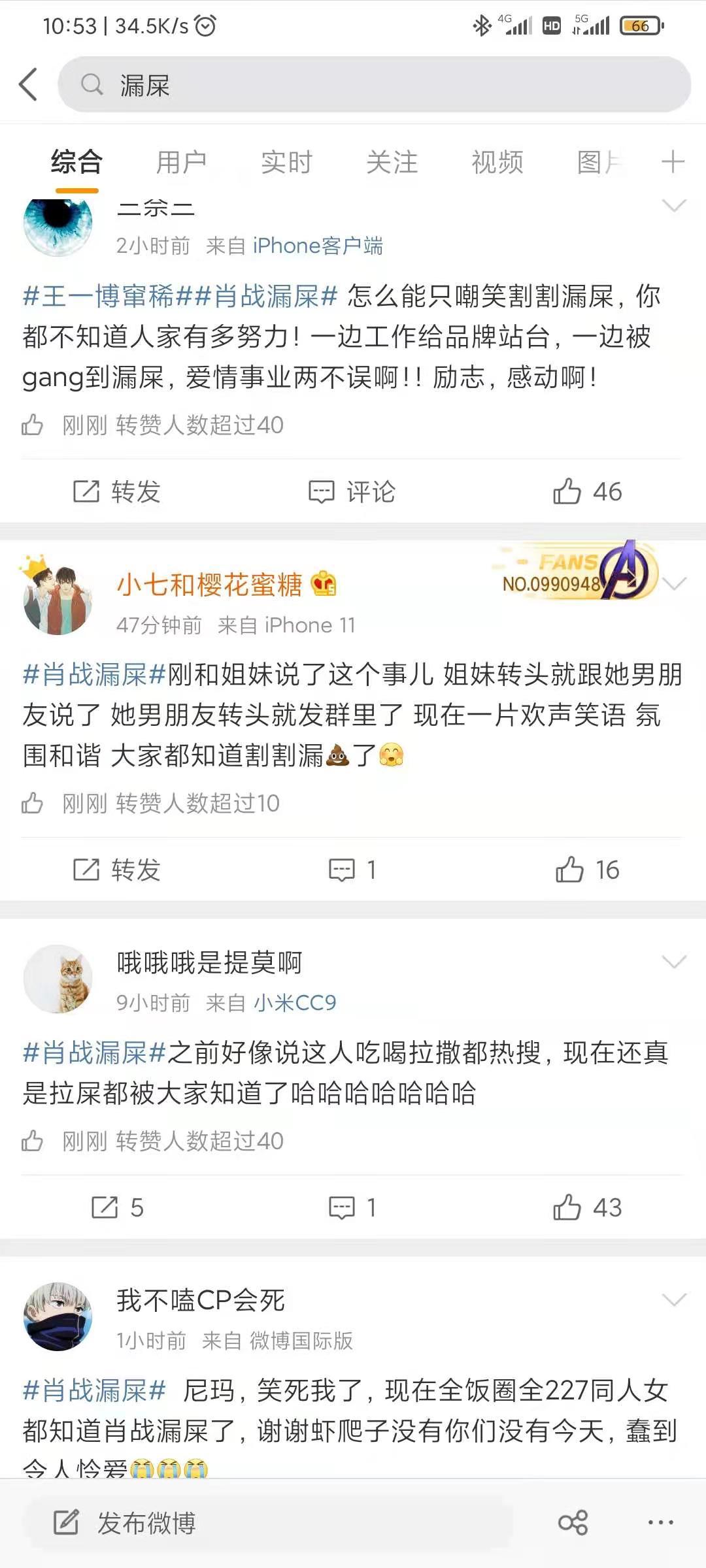Go back using the arrow icon

pos(28,85)
